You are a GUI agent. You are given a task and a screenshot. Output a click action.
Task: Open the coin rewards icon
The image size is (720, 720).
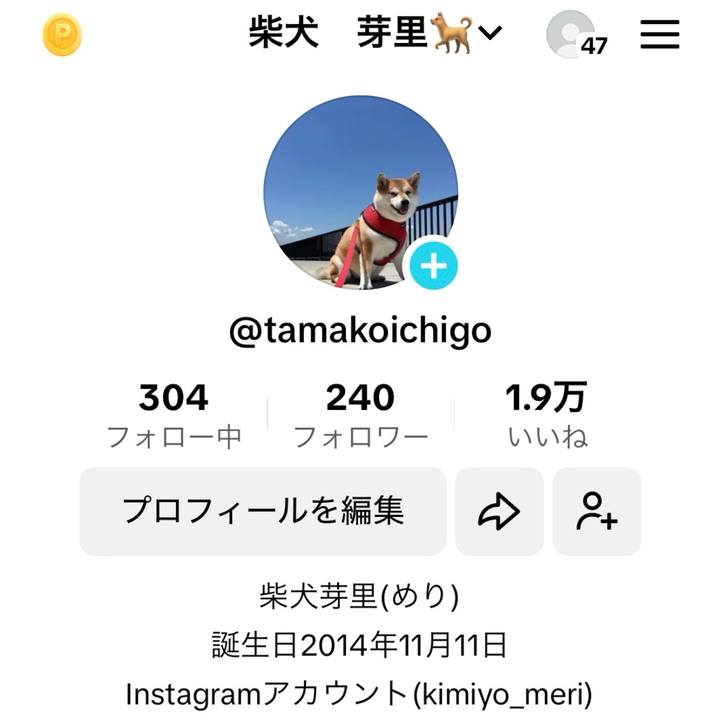62,36
